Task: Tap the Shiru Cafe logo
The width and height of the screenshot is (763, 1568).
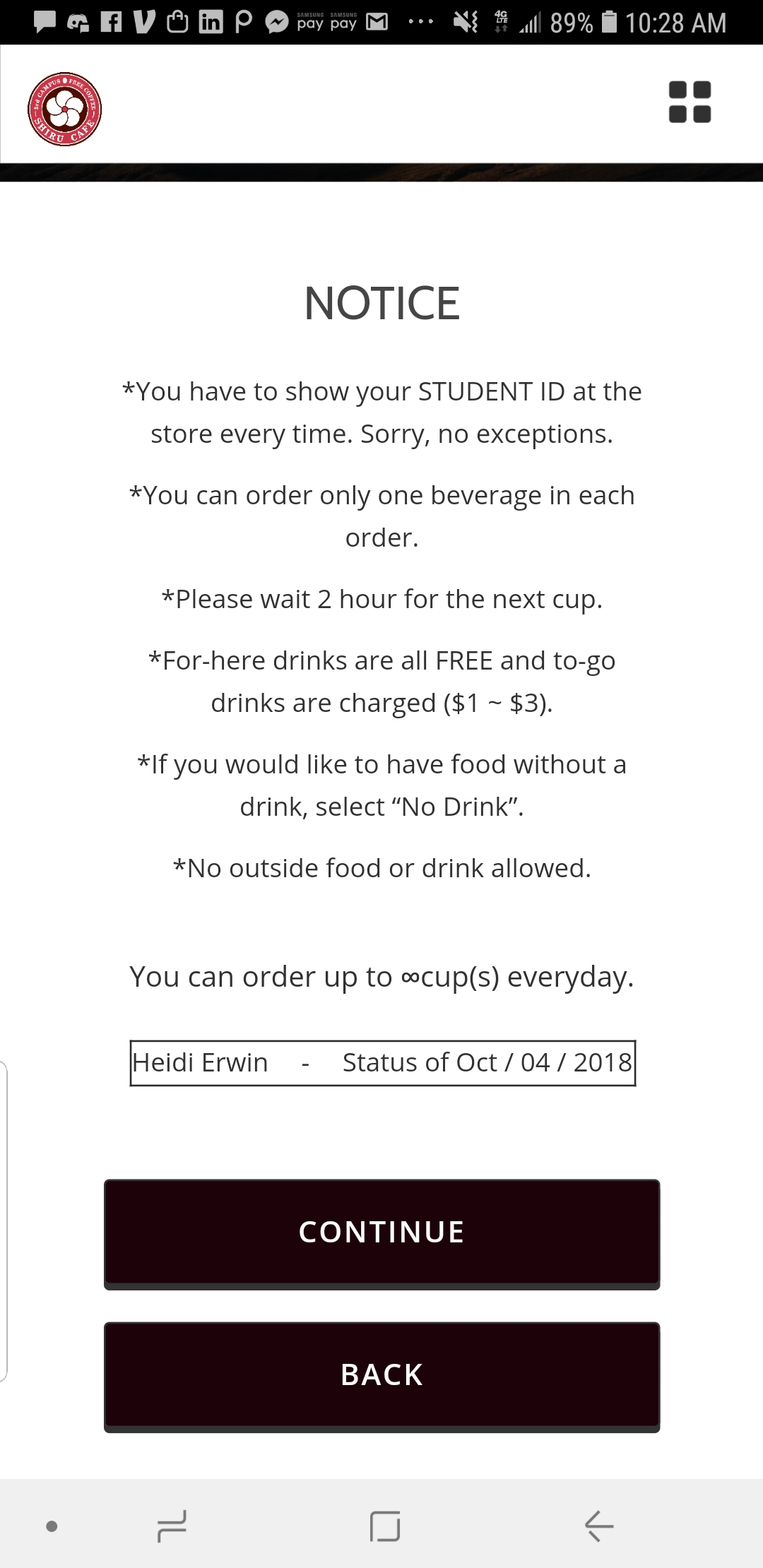Action: pyautogui.click(x=64, y=109)
